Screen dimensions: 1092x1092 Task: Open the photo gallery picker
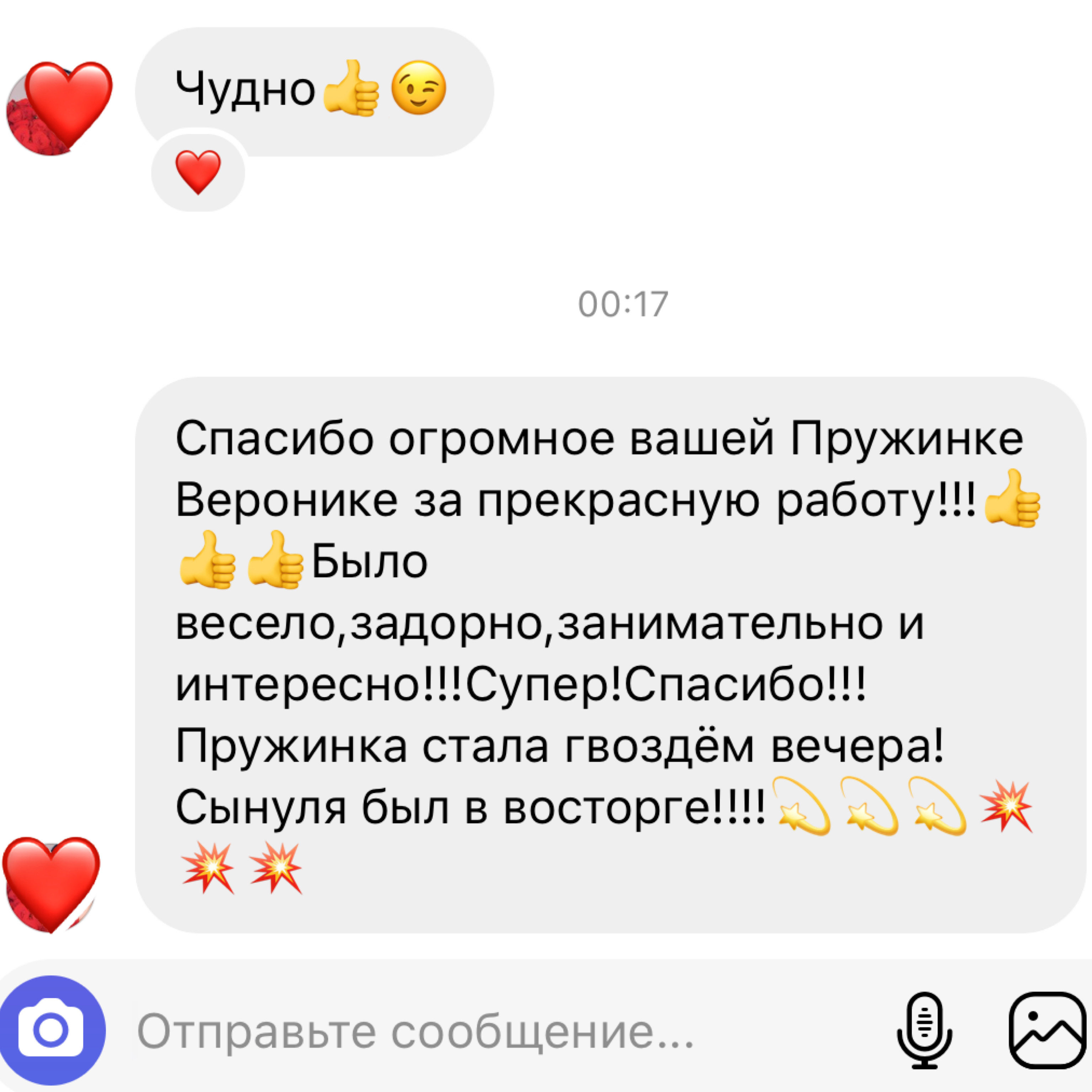tap(1047, 1030)
